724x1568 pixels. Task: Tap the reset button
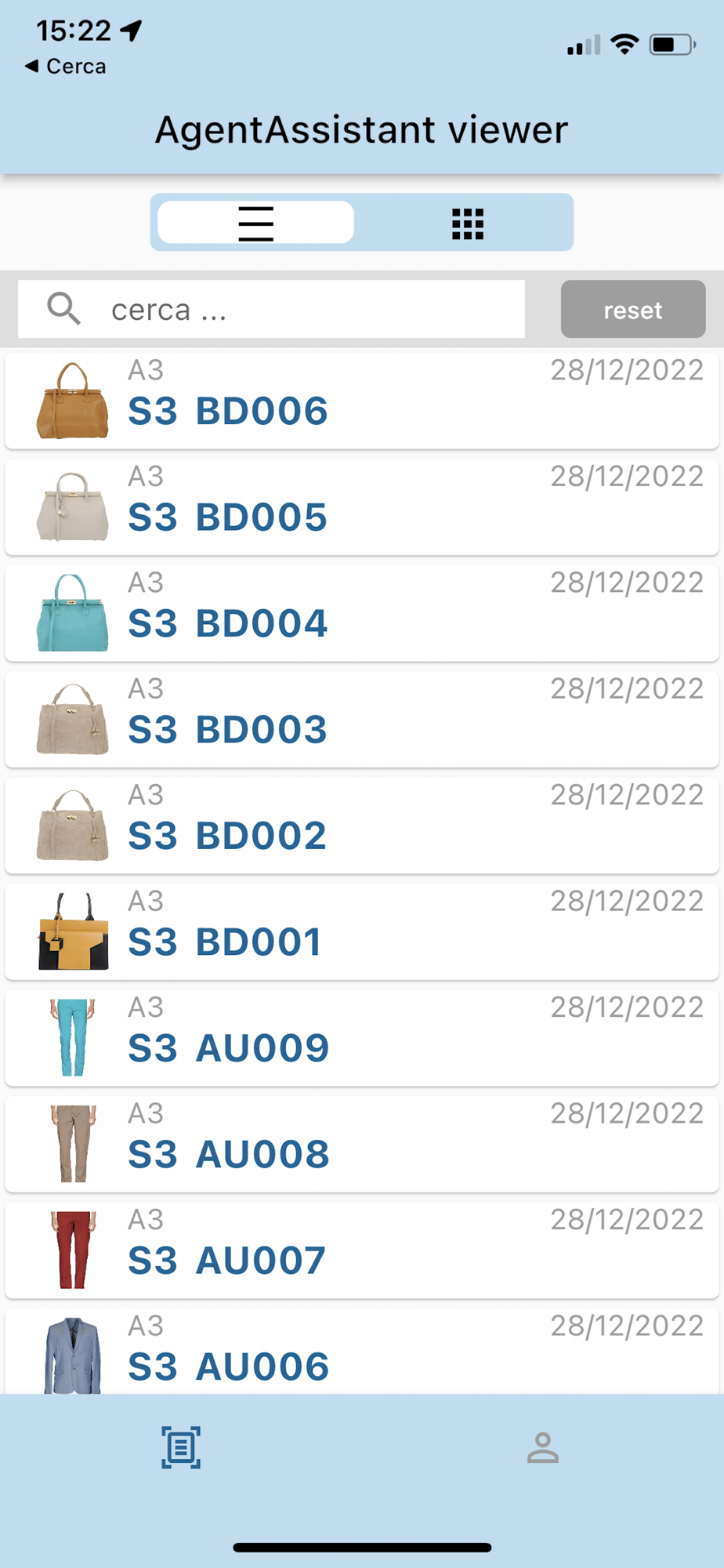click(x=633, y=309)
